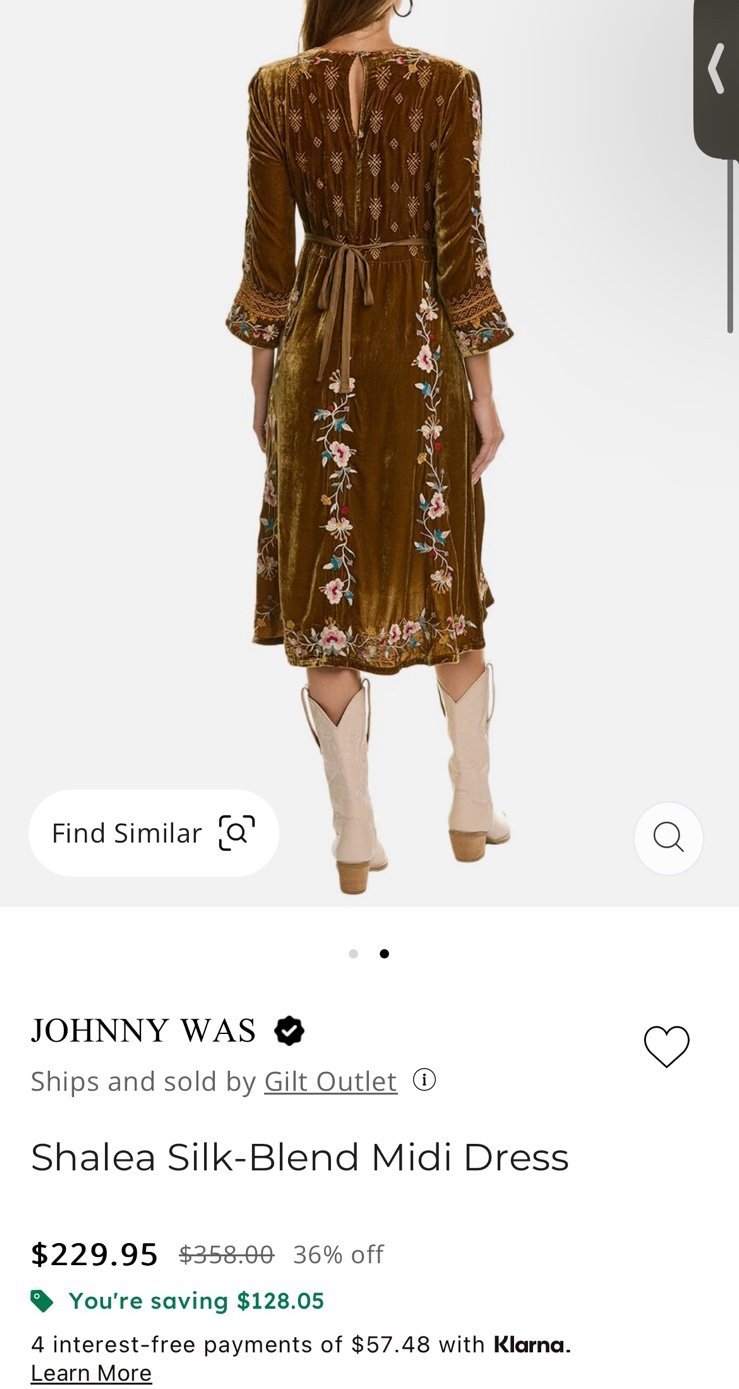Open Klarna Learn More link
Image resolution: width=739 pixels, height=1389 pixels.
(x=91, y=1373)
